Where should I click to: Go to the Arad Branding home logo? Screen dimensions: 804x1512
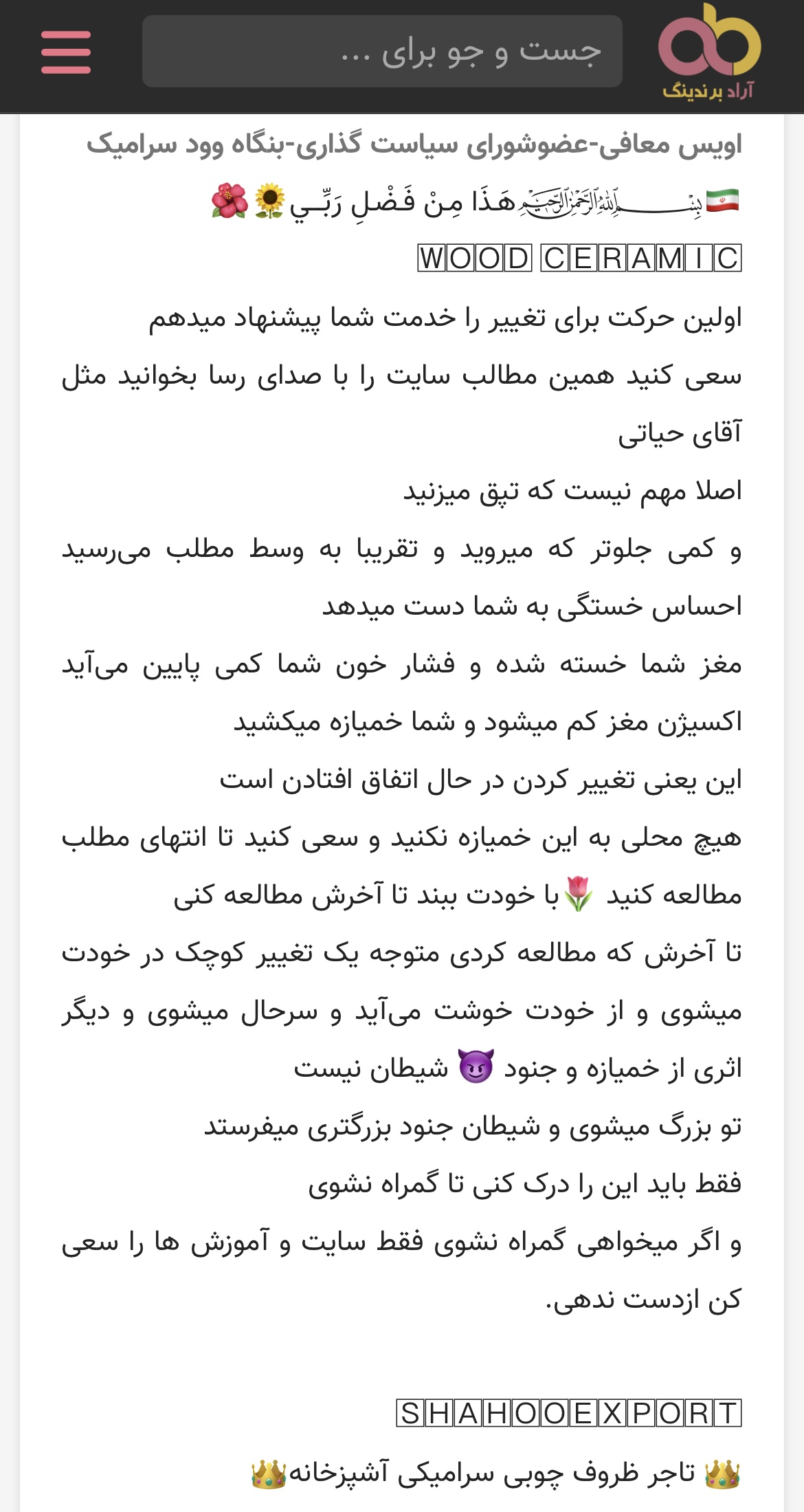tap(709, 52)
